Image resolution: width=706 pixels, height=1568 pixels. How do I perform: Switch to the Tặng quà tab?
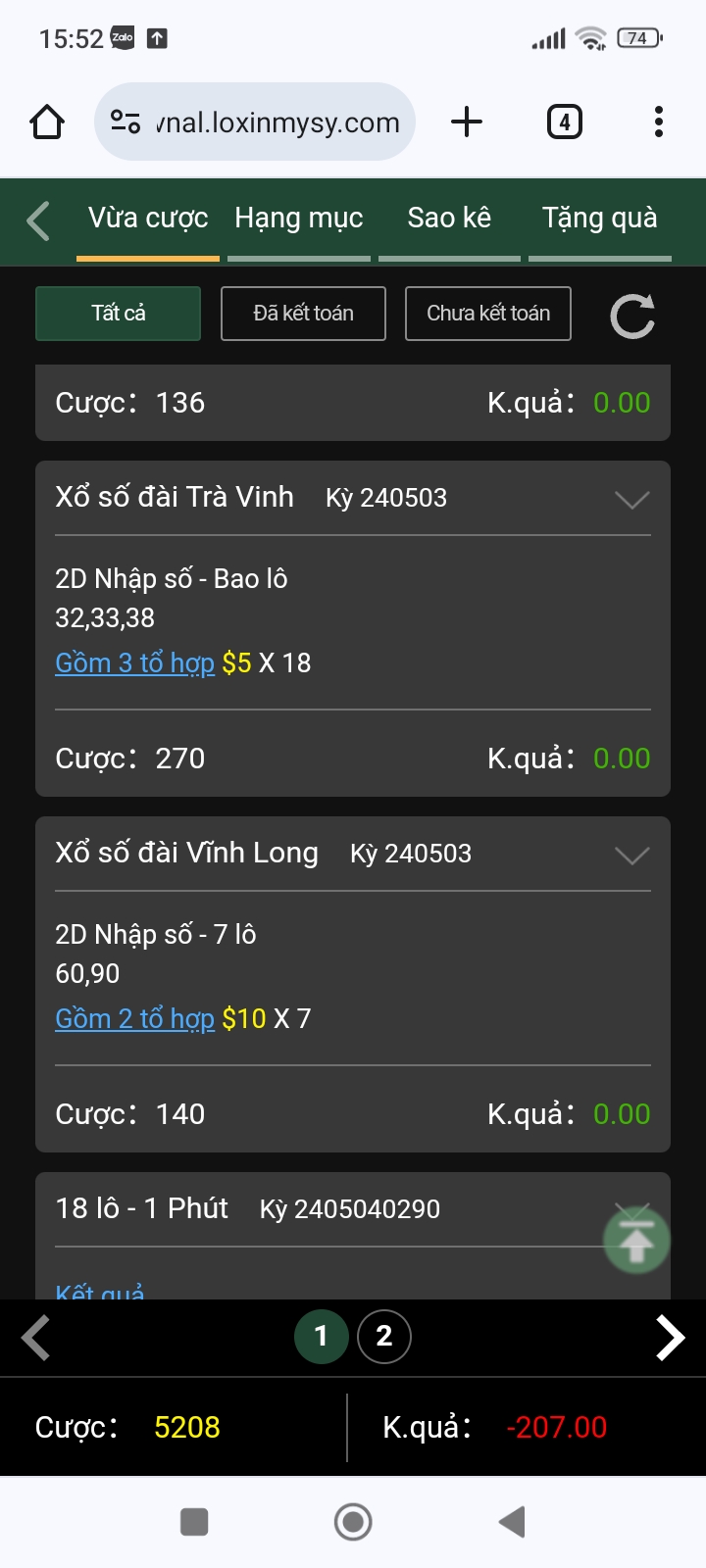tap(600, 220)
